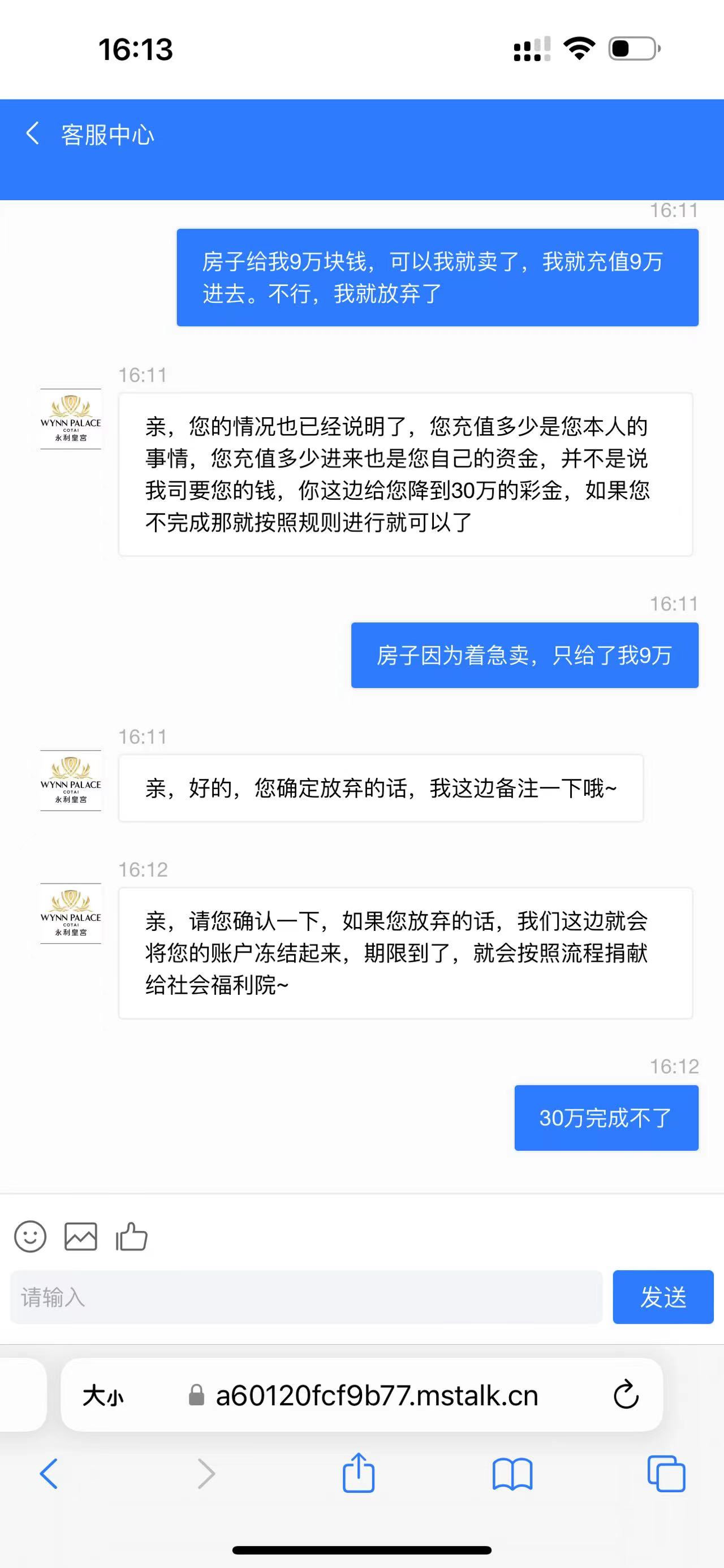Image resolution: width=724 pixels, height=1568 pixels.
Task: Open Safari bookmarks
Action: pos(512,1474)
